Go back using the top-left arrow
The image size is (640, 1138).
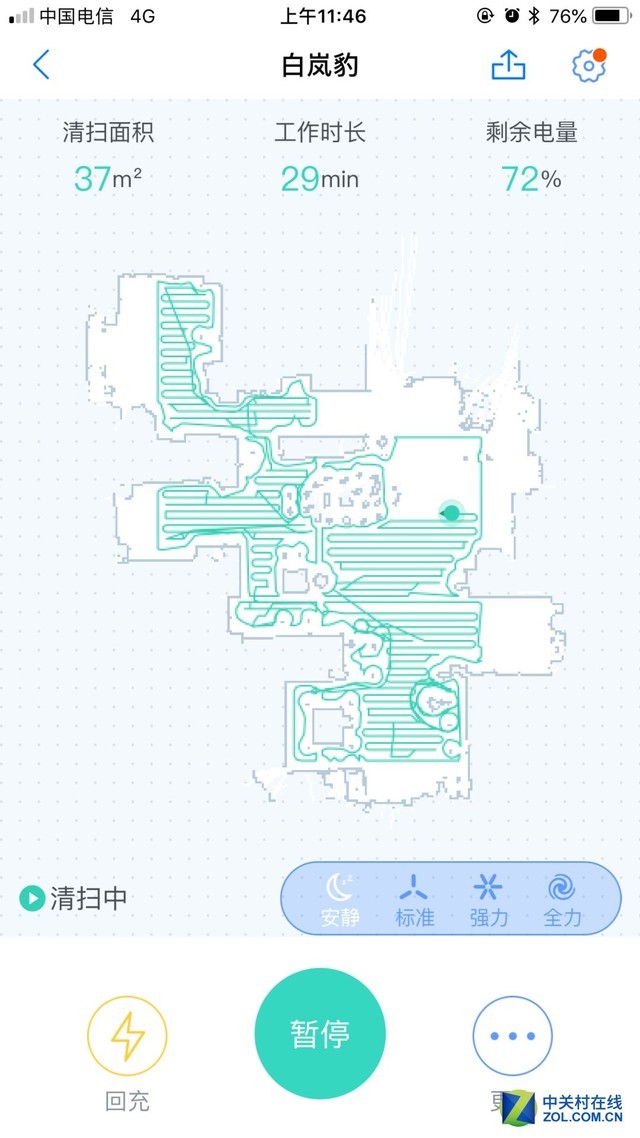coord(41,66)
